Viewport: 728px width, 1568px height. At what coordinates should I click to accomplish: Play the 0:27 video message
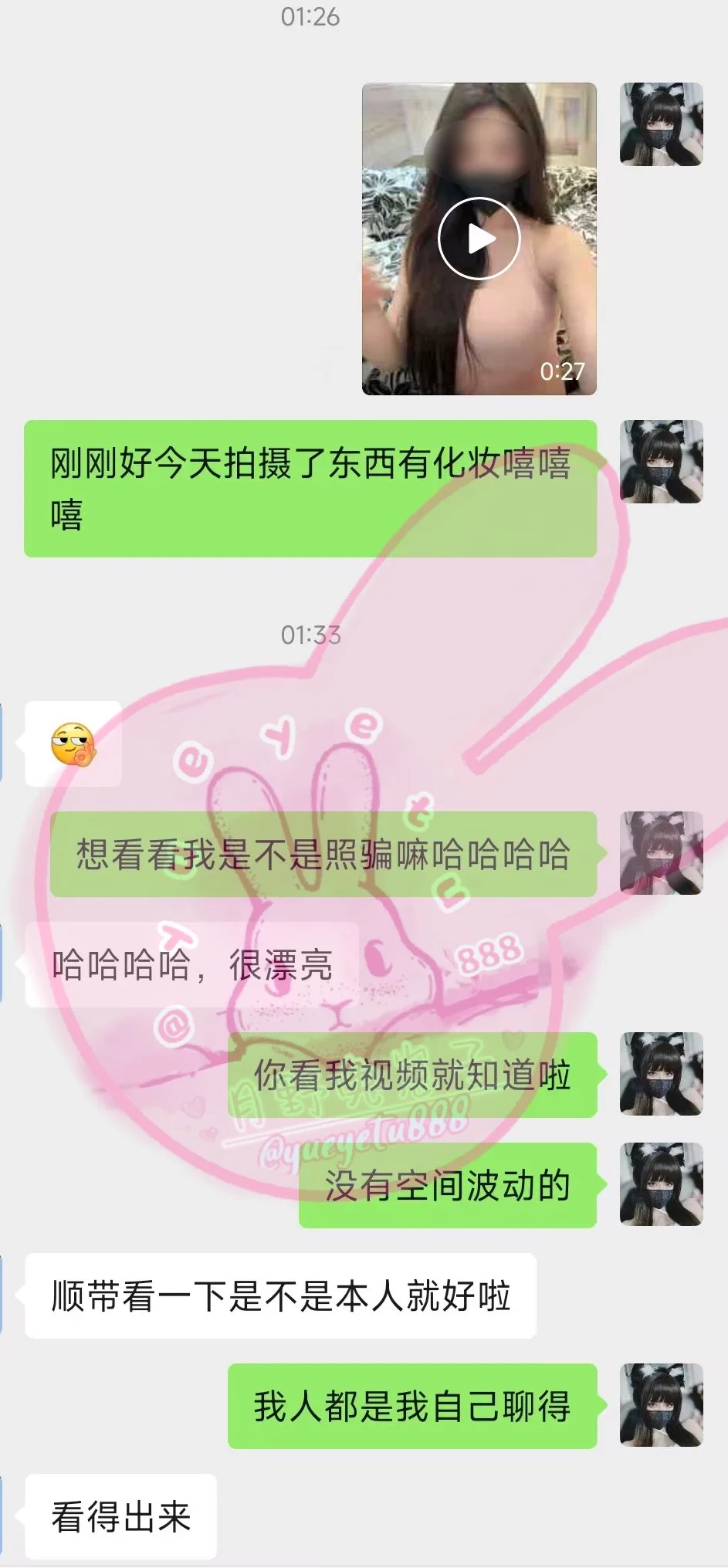479,239
